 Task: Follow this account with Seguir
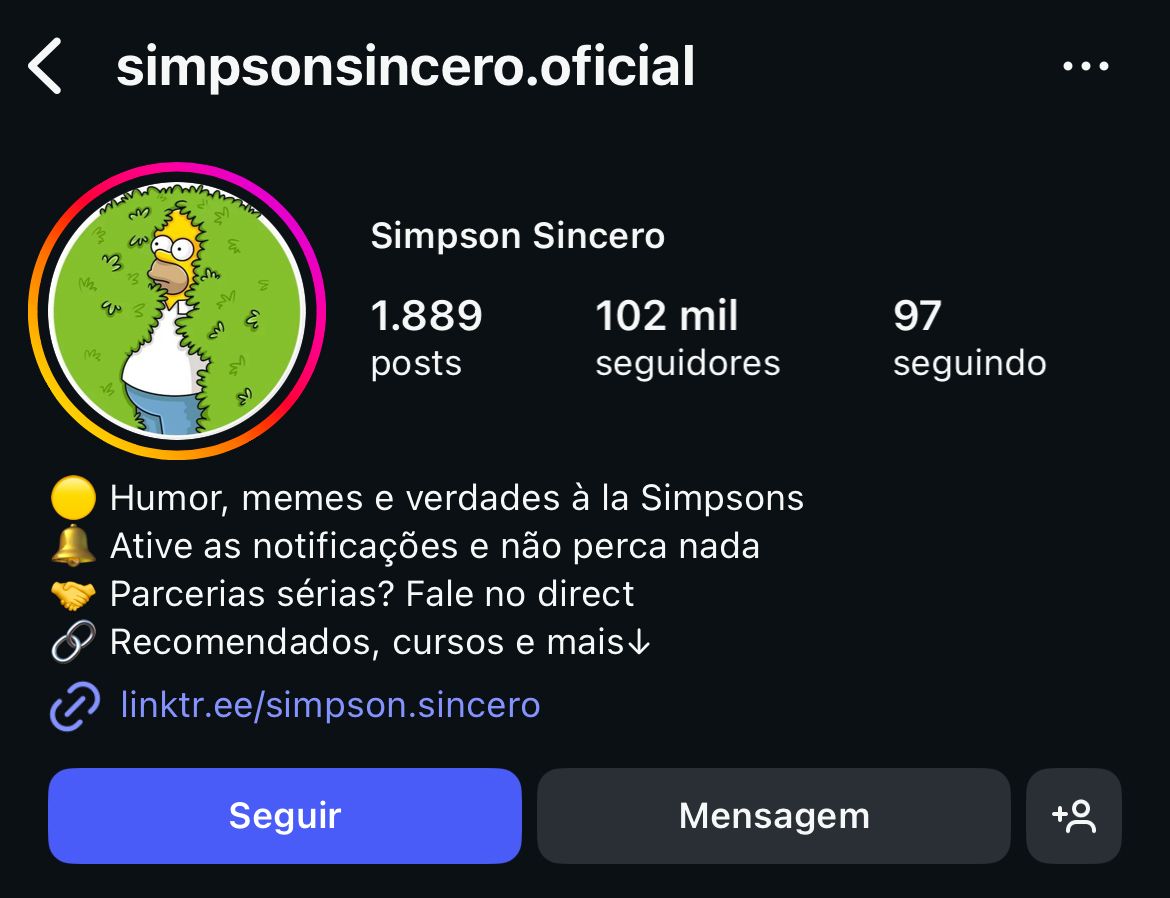click(x=284, y=815)
